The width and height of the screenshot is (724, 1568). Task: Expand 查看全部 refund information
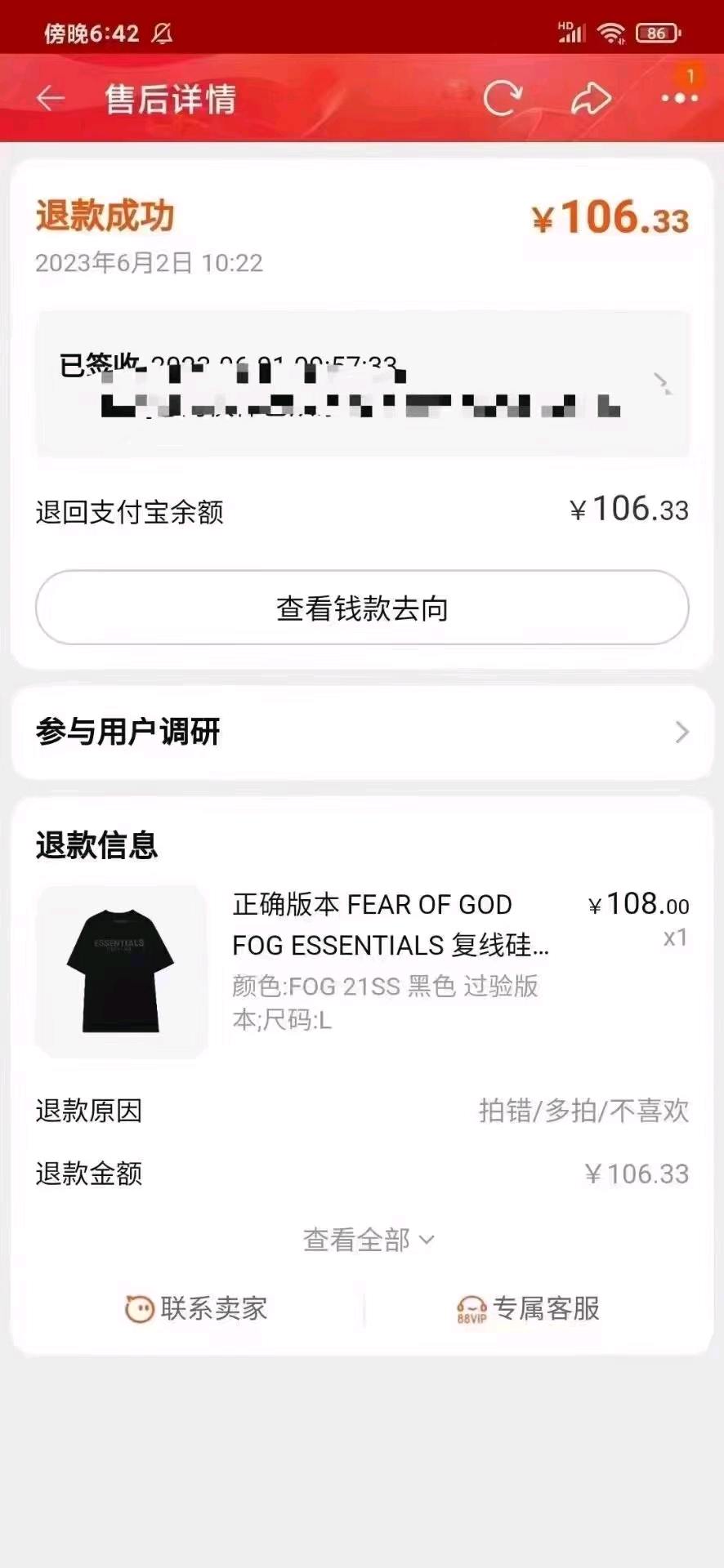tap(368, 1240)
